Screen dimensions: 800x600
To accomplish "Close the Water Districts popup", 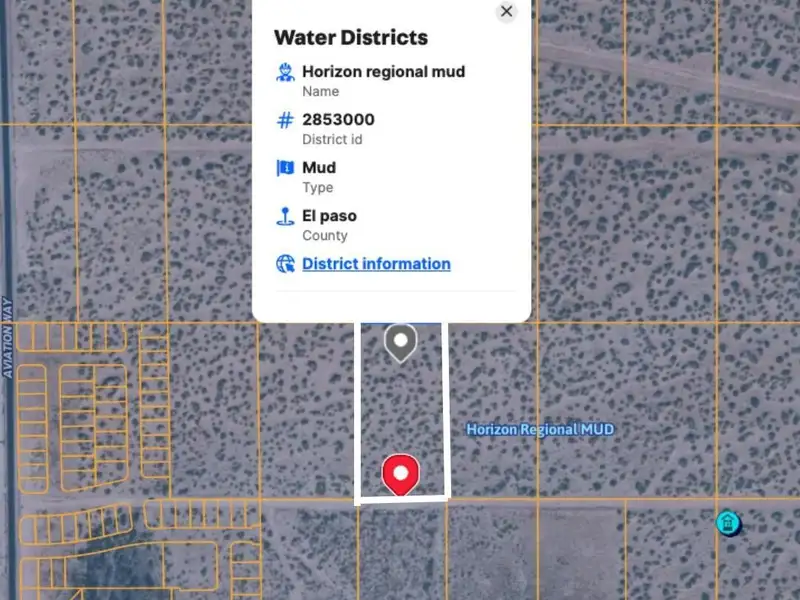I will pos(507,12).
